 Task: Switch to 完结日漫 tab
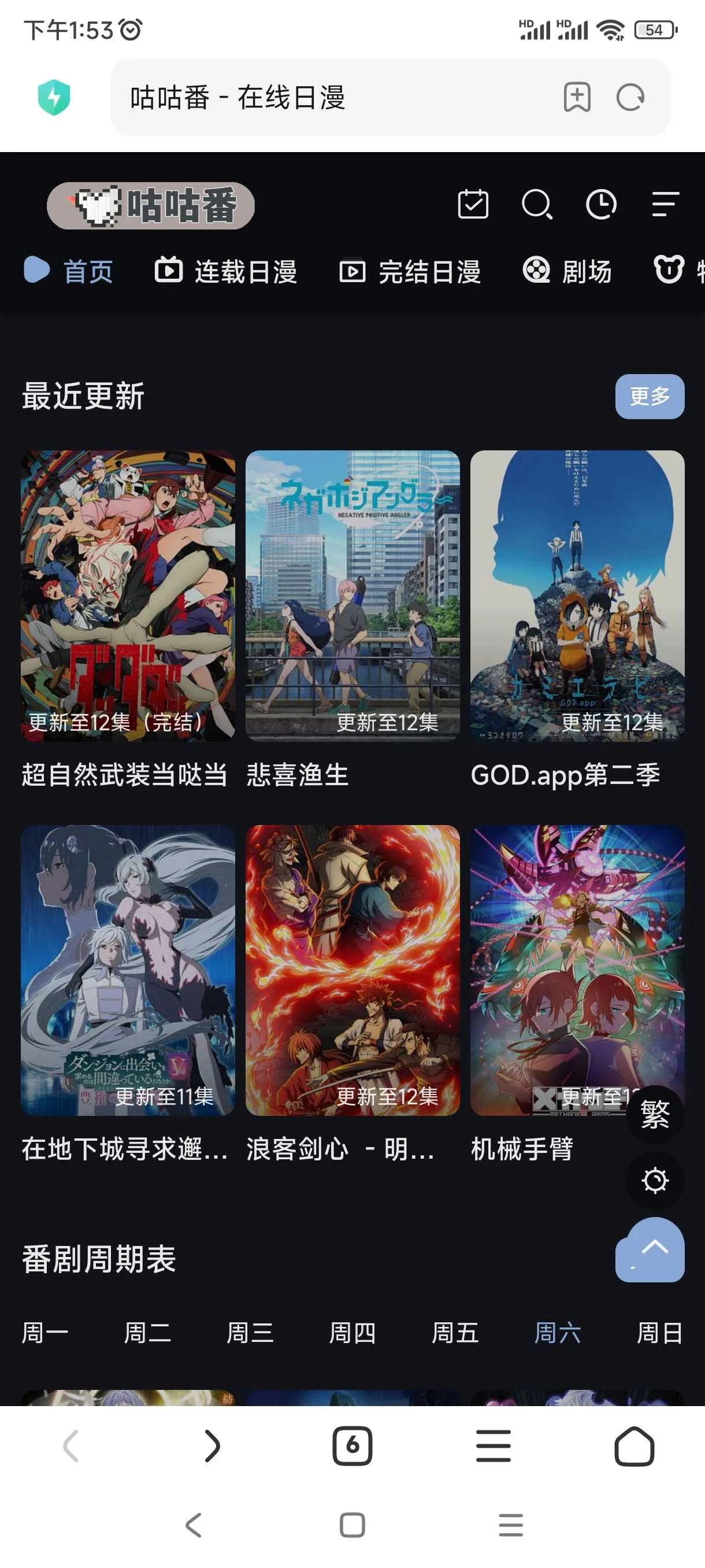click(411, 271)
